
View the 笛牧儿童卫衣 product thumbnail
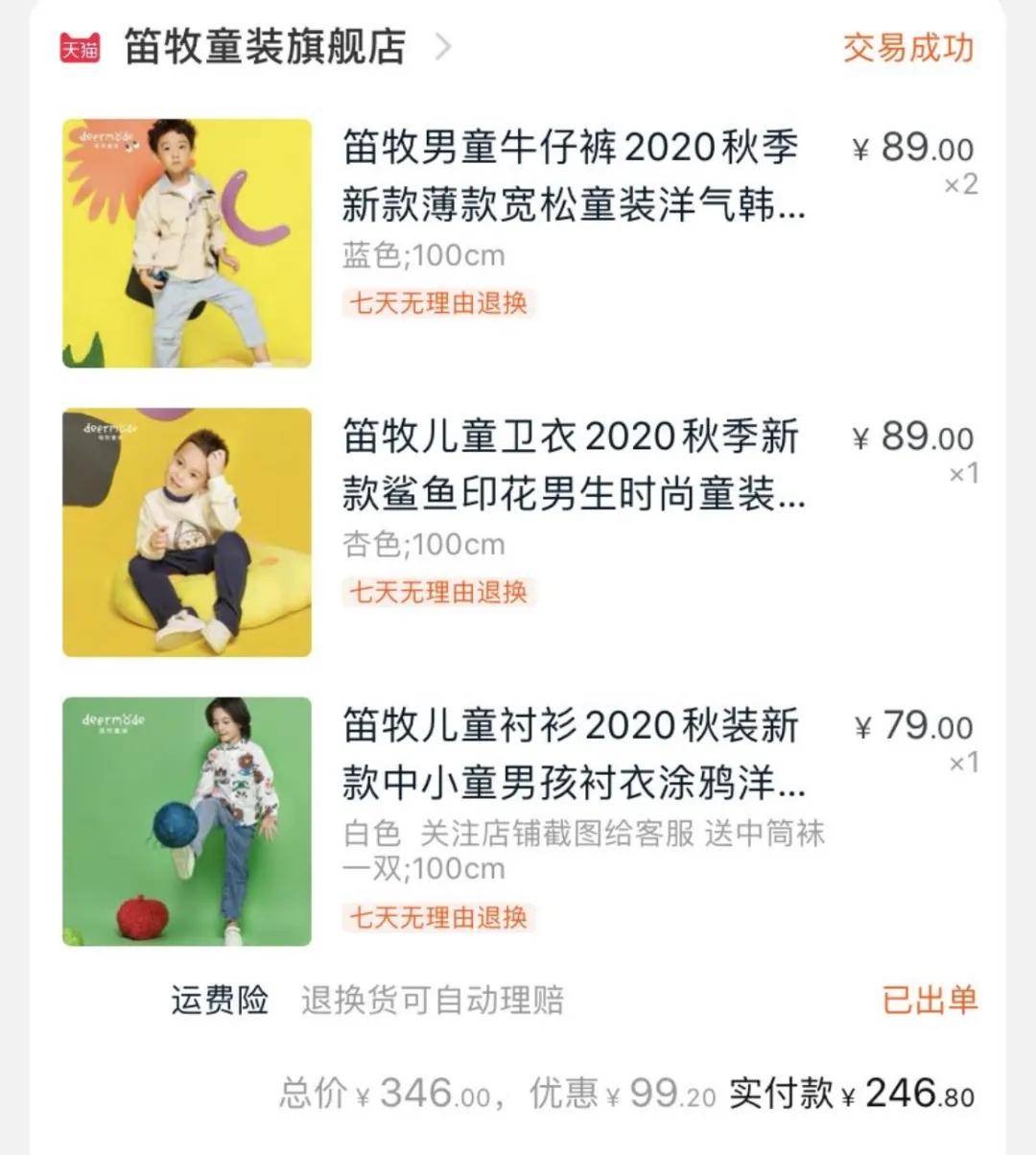coord(187,532)
